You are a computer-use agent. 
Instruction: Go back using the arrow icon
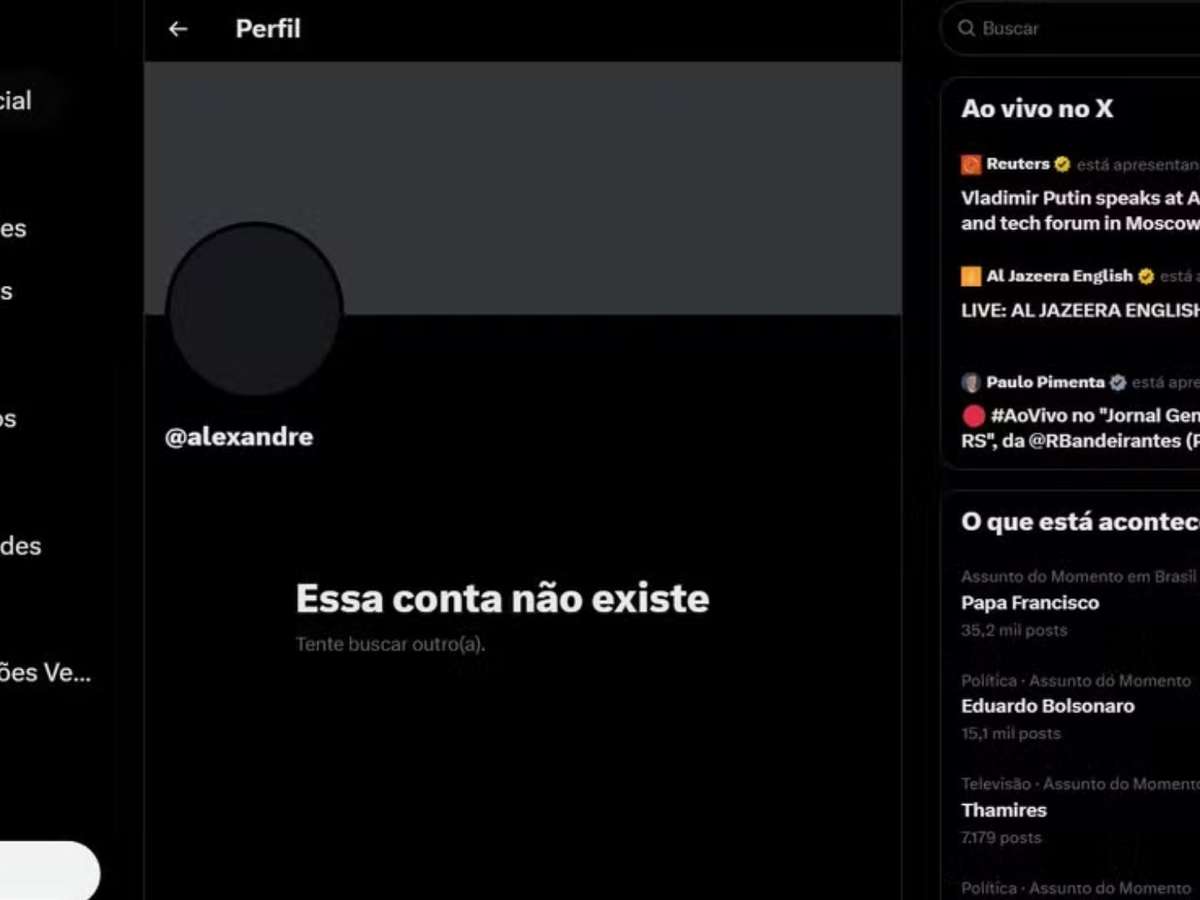pos(178,29)
